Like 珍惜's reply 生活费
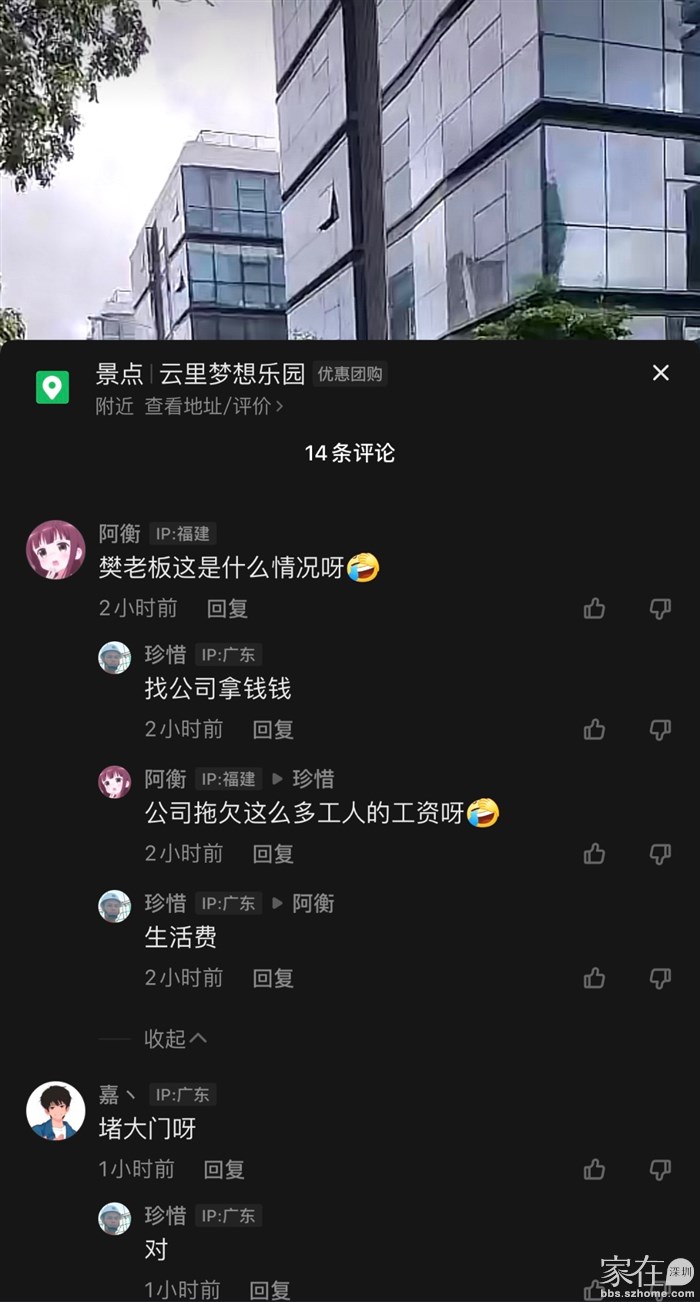 (x=594, y=977)
